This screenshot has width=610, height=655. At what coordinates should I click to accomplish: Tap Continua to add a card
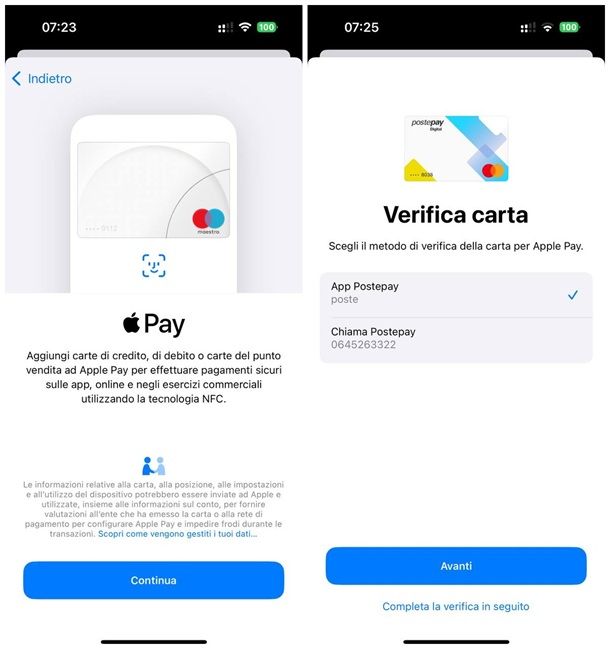153,580
